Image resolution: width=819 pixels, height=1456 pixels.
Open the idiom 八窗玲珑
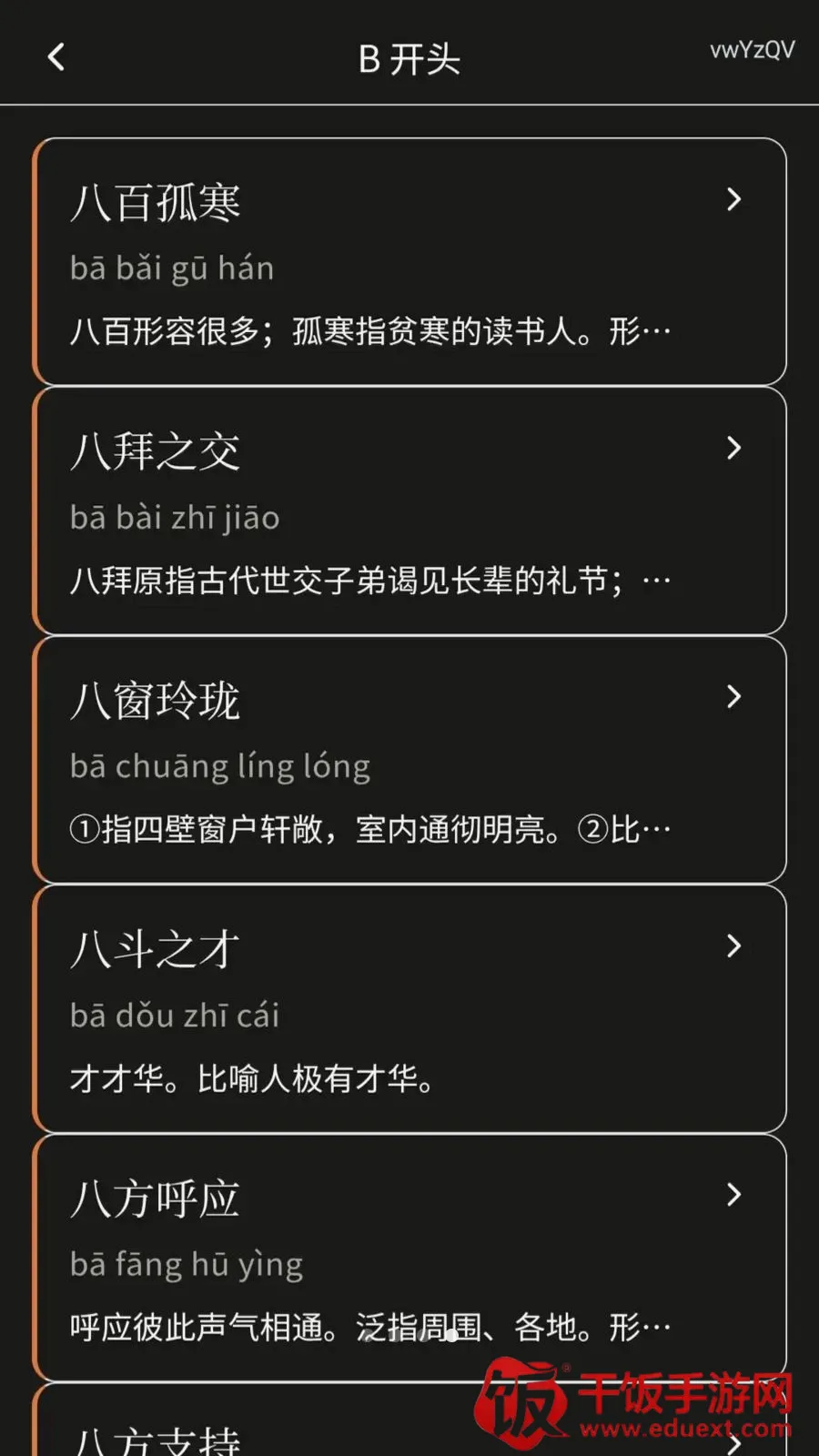409,760
